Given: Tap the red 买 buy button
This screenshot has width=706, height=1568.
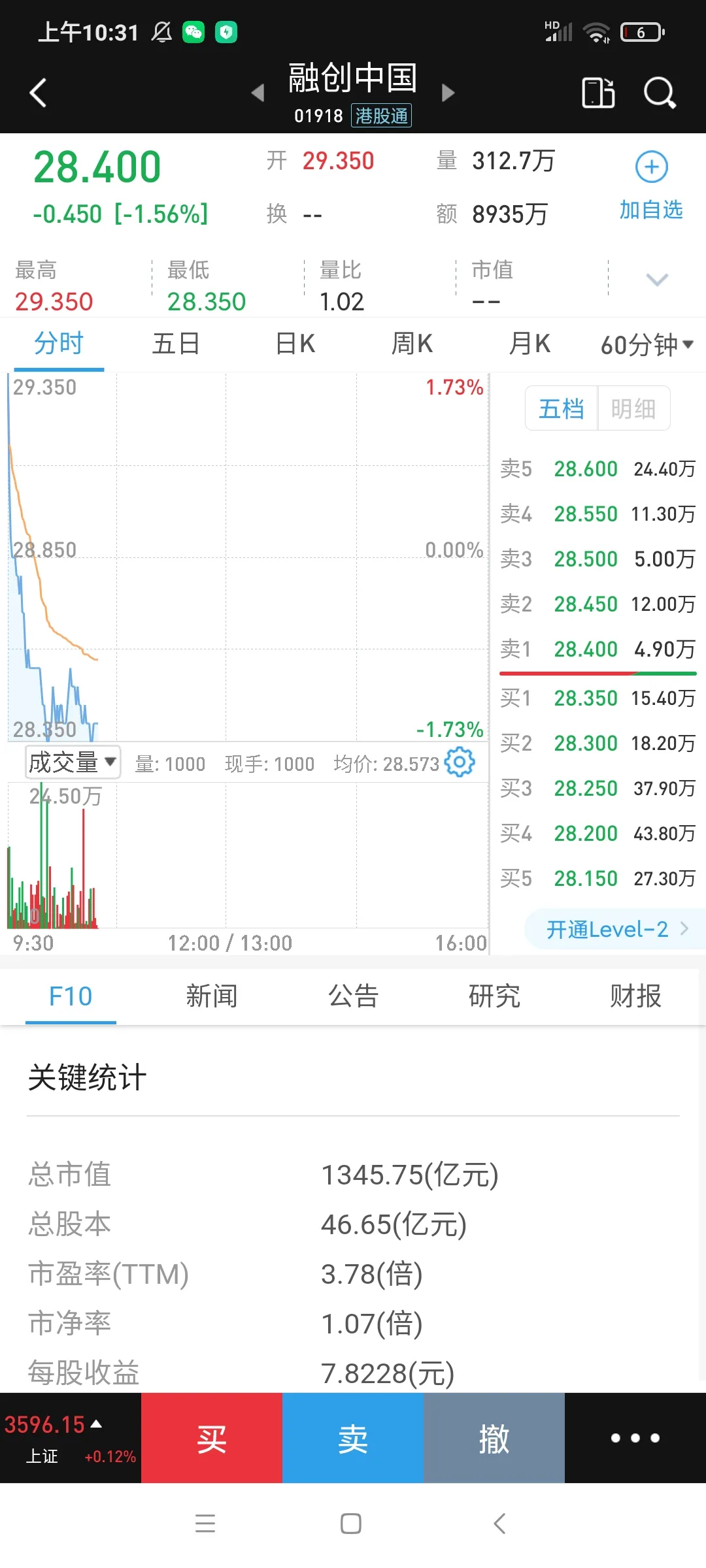Looking at the screenshot, I should pyautogui.click(x=212, y=1438).
